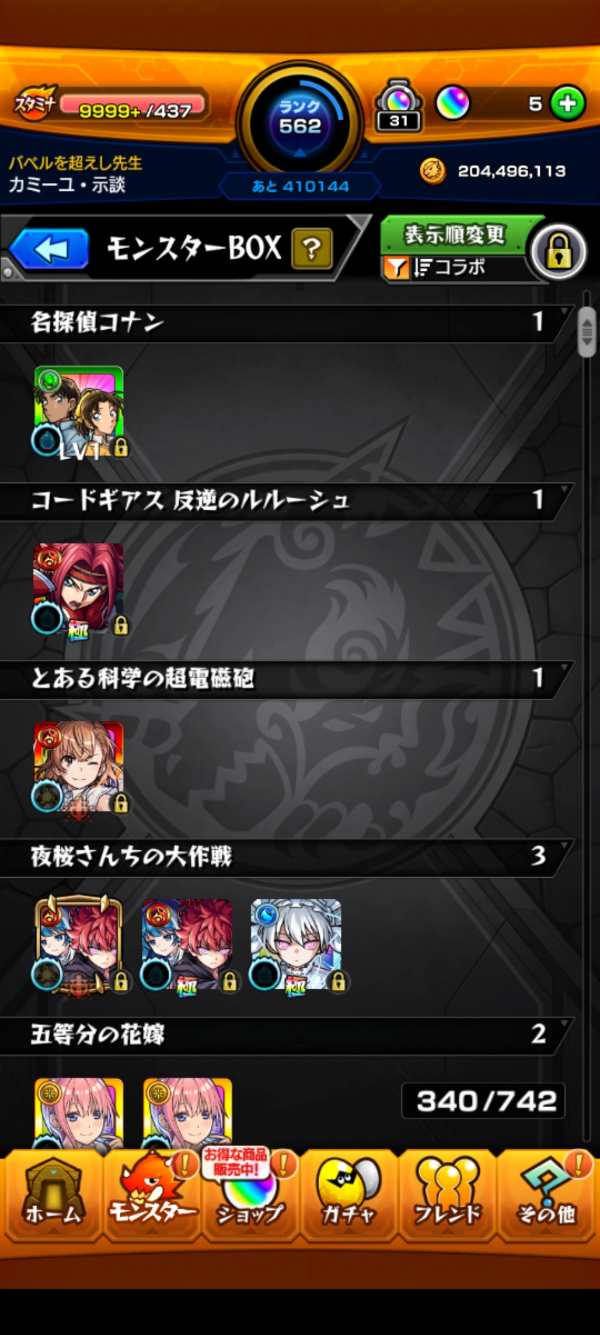Add orbs with the green plus button
The image size is (600, 1335).
click(x=568, y=103)
